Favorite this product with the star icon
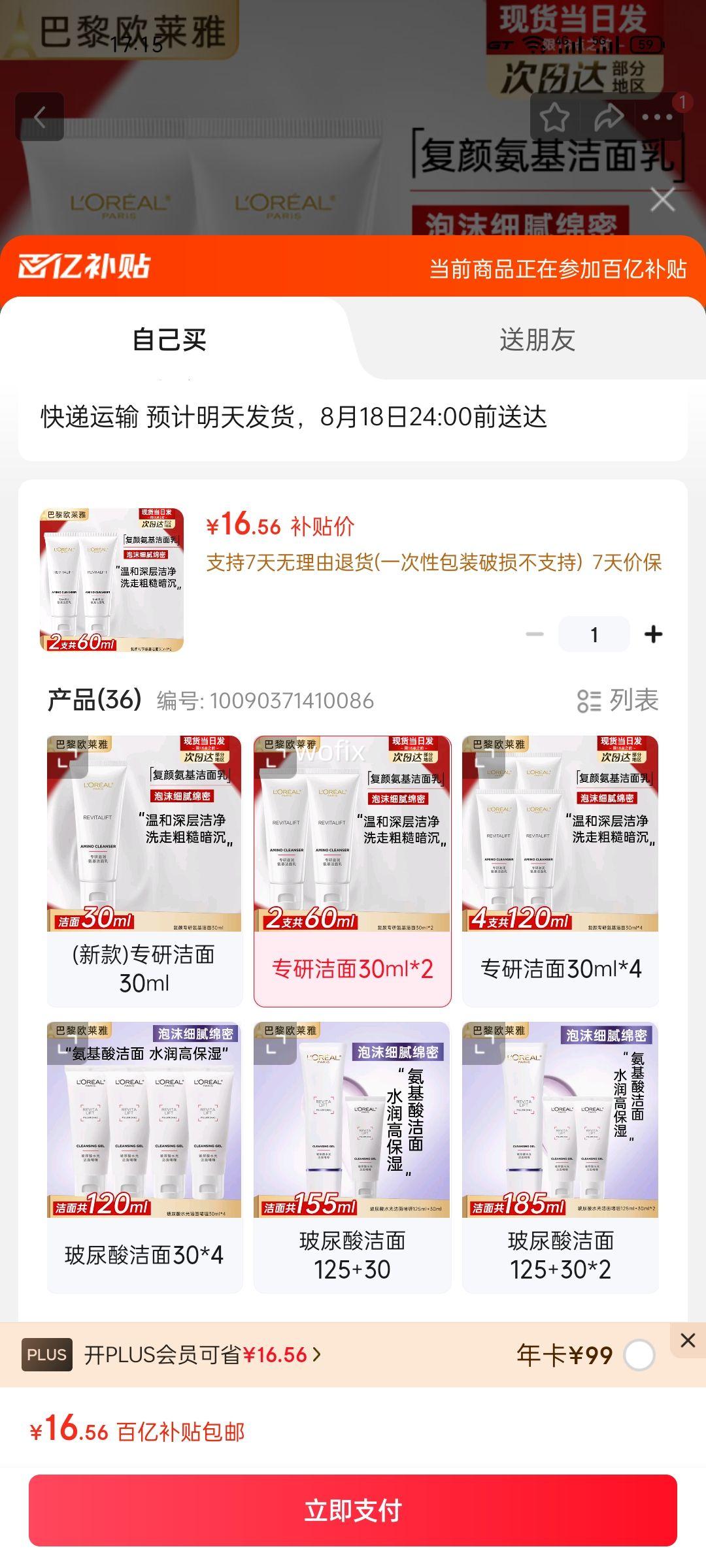 (x=554, y=118)
